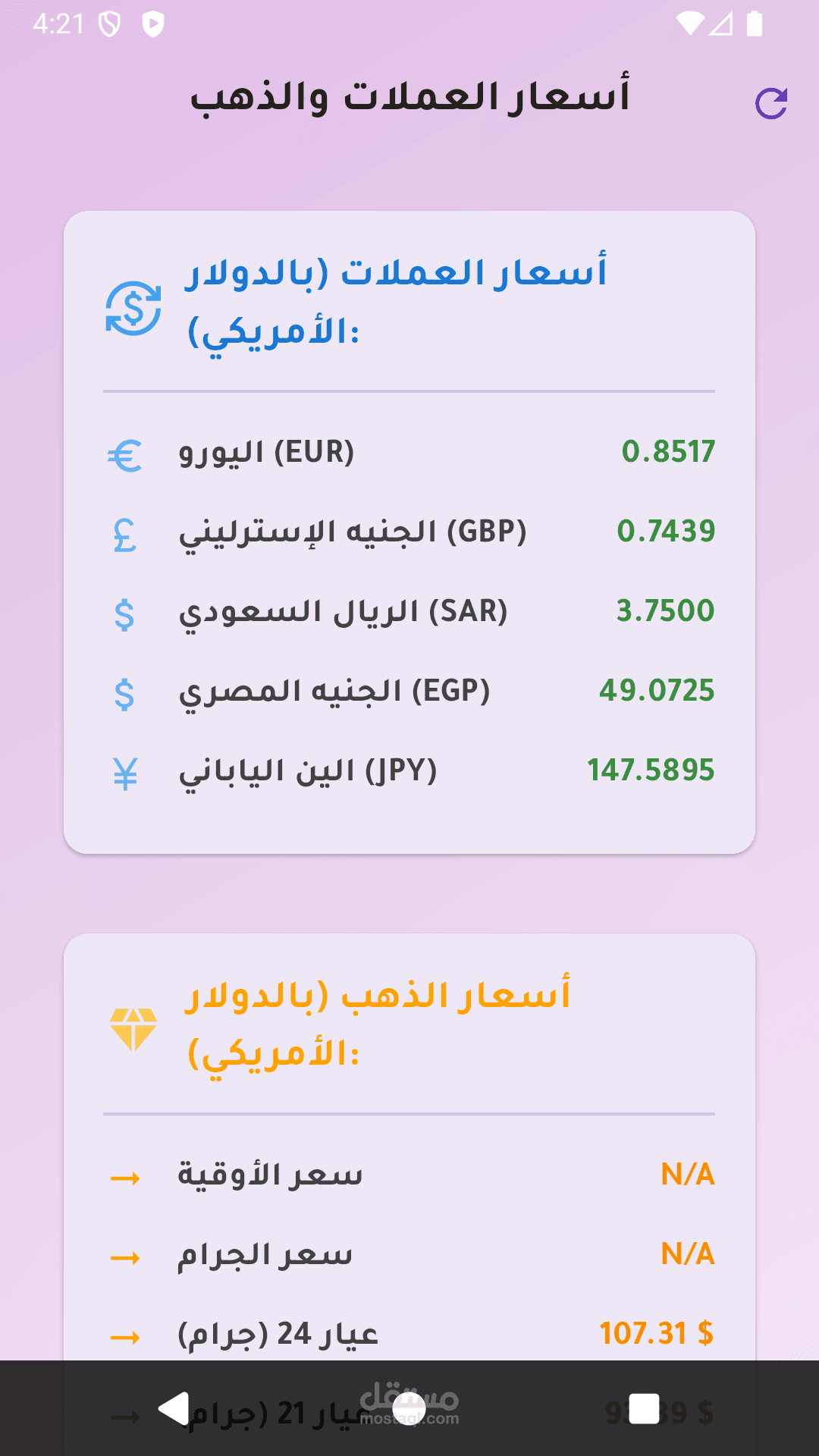The height and width of the screenshot is (1456, 819).
Task: Open recent apps from the navigation bar
Action: pos(644,1409)
